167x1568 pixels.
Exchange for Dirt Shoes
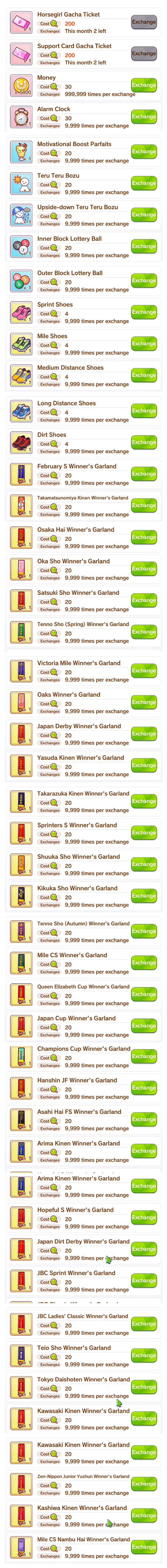144,443
